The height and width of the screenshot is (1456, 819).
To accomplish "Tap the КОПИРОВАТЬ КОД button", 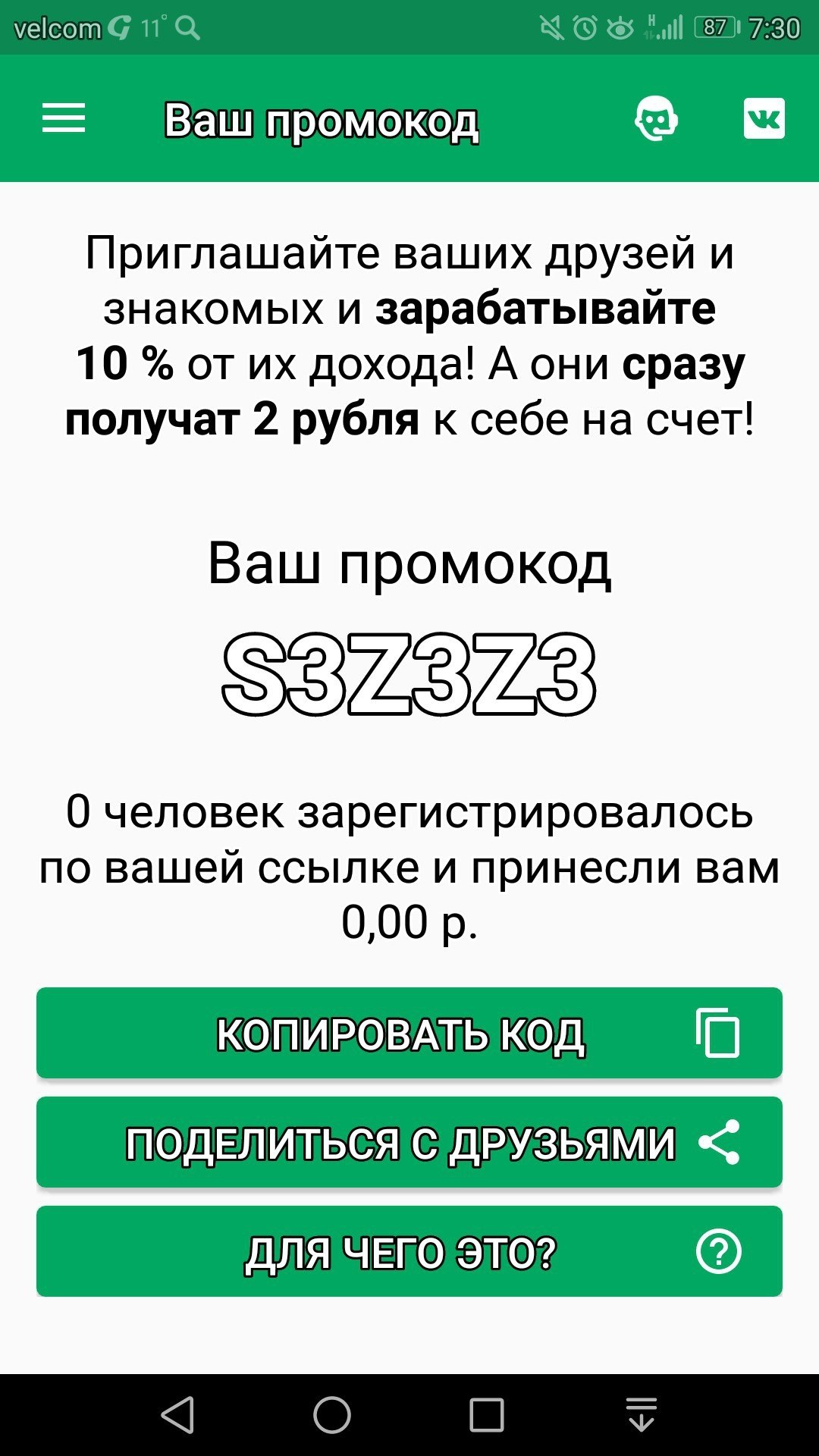I will pos(409,1033).
